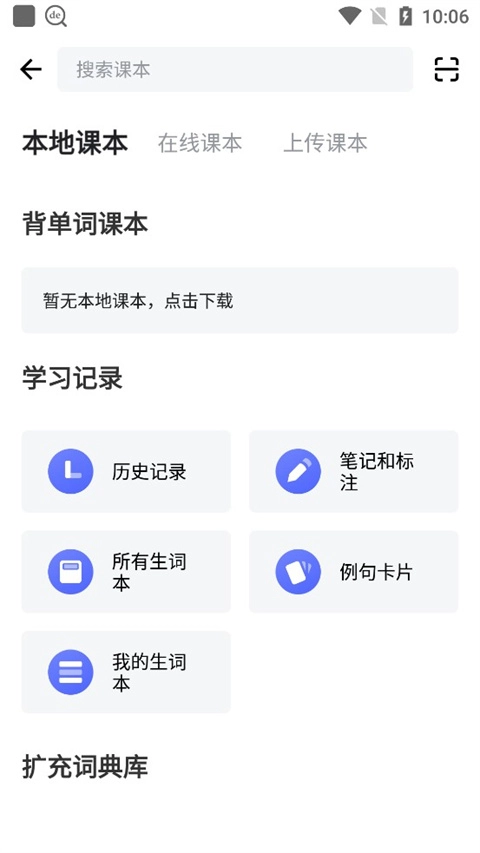
Task: Open the scan icon
Action: [446, 69]
